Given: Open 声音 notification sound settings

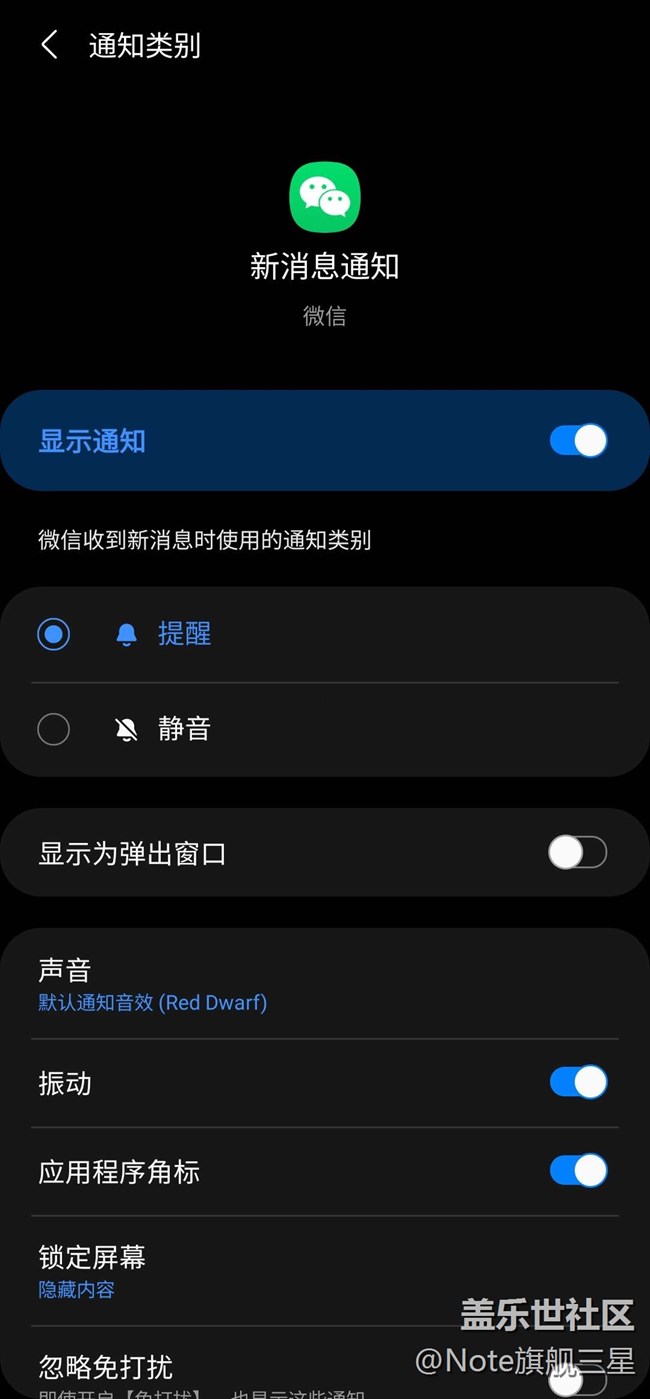Looking at the screenshot, I should tap(325, 984).
